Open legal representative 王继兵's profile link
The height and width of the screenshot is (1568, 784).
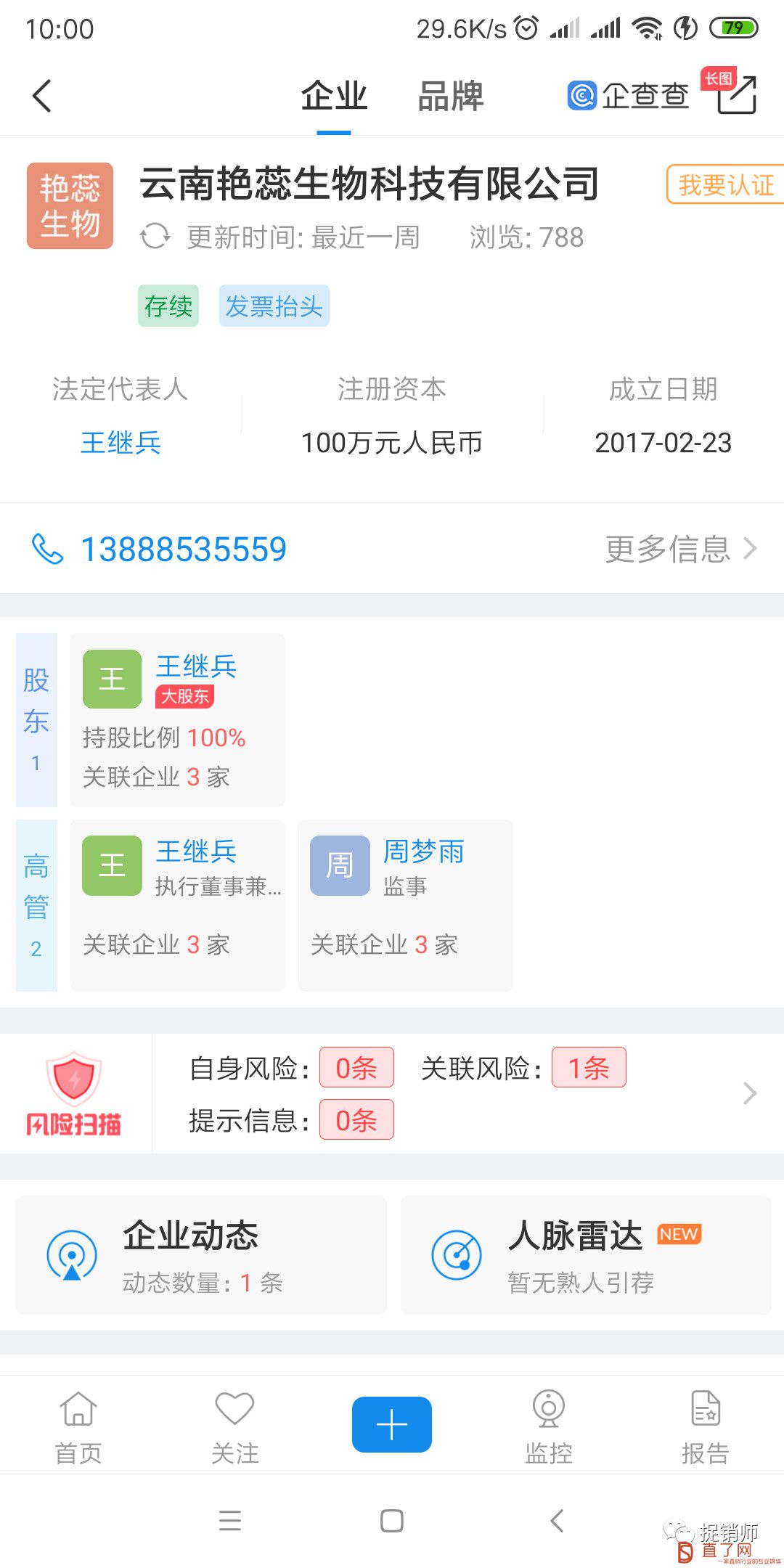tap(121, 442)
